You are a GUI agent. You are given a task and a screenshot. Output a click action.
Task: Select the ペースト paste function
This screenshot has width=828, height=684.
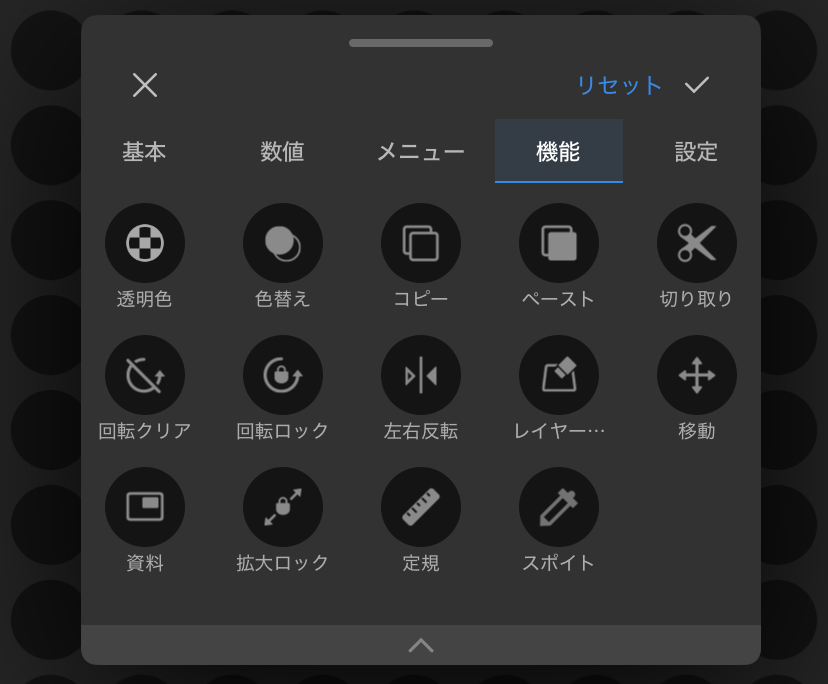(x=559, y=243)
